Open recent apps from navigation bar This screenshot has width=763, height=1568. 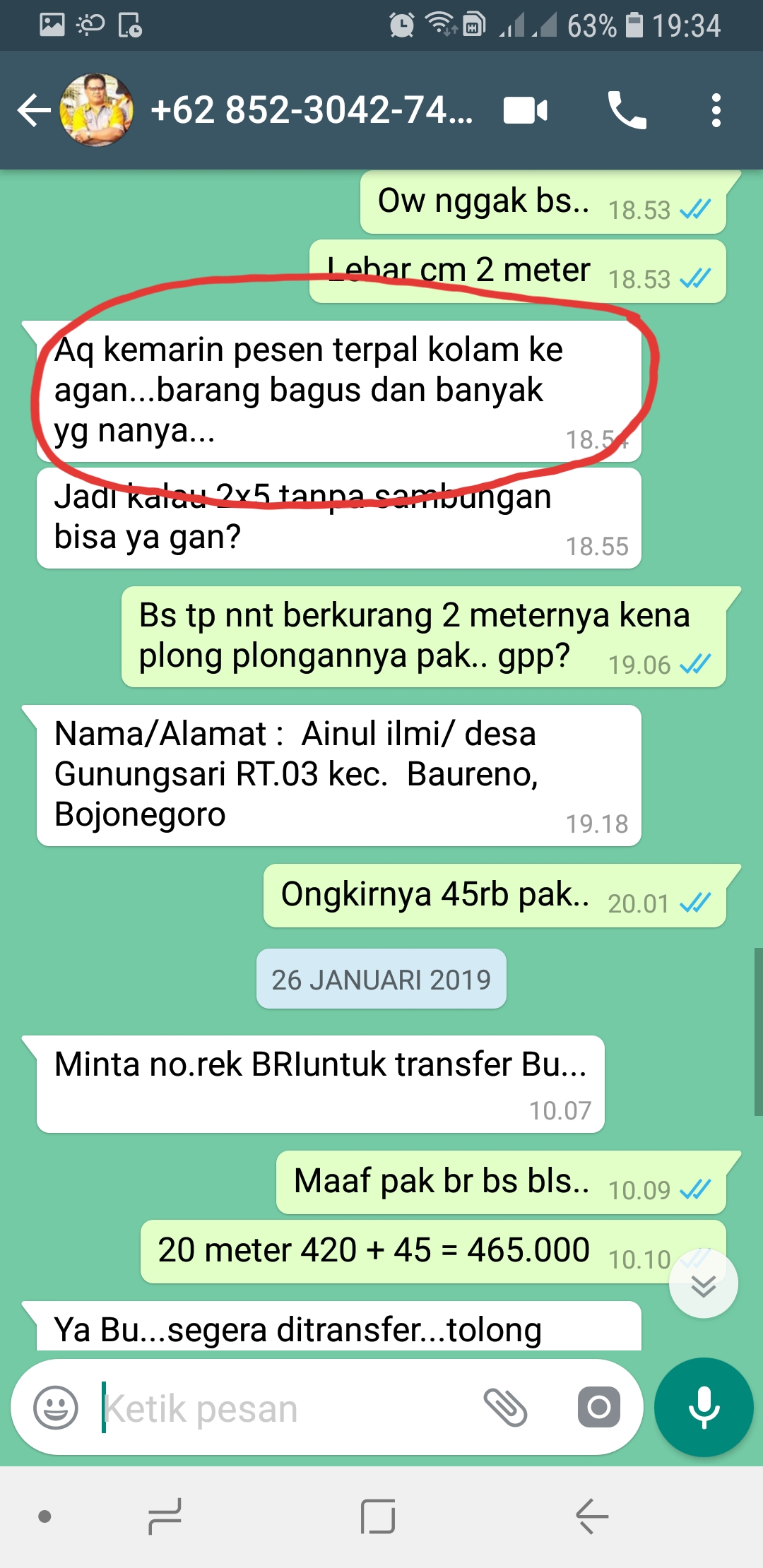(165, 1516)
